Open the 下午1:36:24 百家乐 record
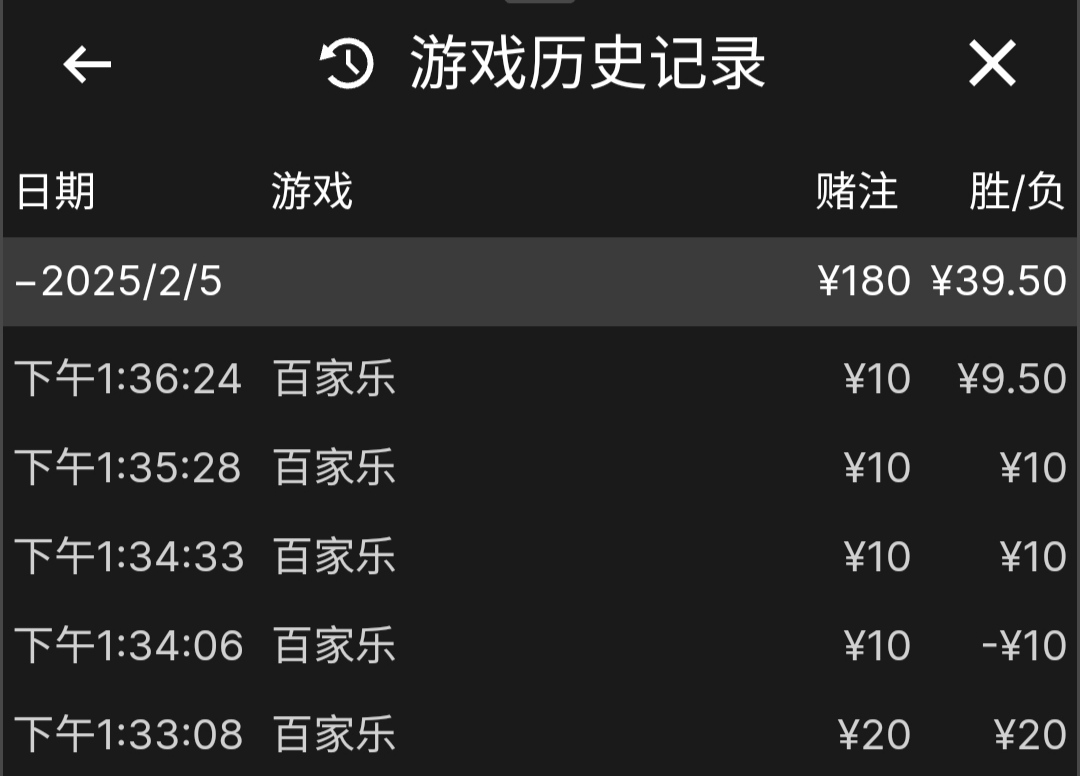1080x776 pixels. pos(540,380)
